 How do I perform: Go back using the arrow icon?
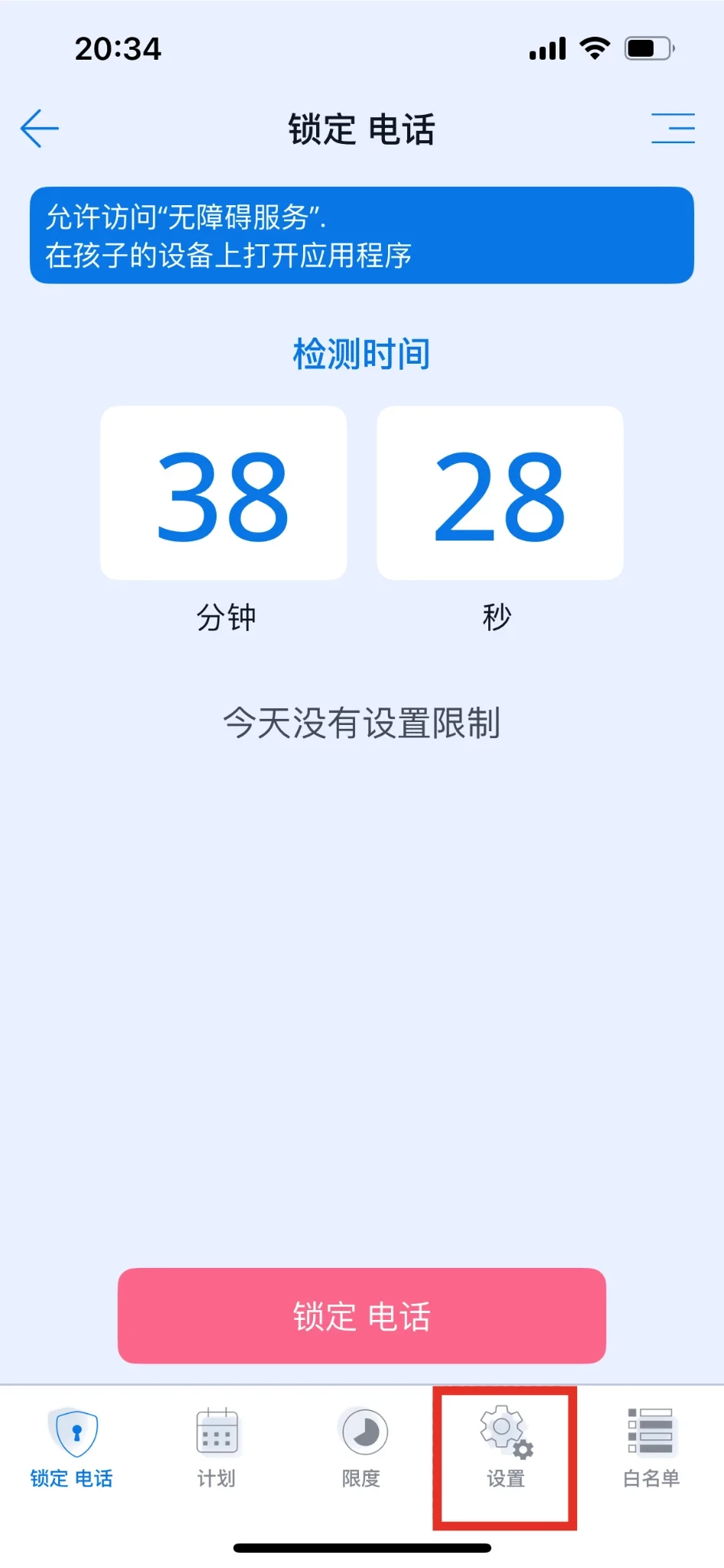pyautogui.click(x=40, y=129)
